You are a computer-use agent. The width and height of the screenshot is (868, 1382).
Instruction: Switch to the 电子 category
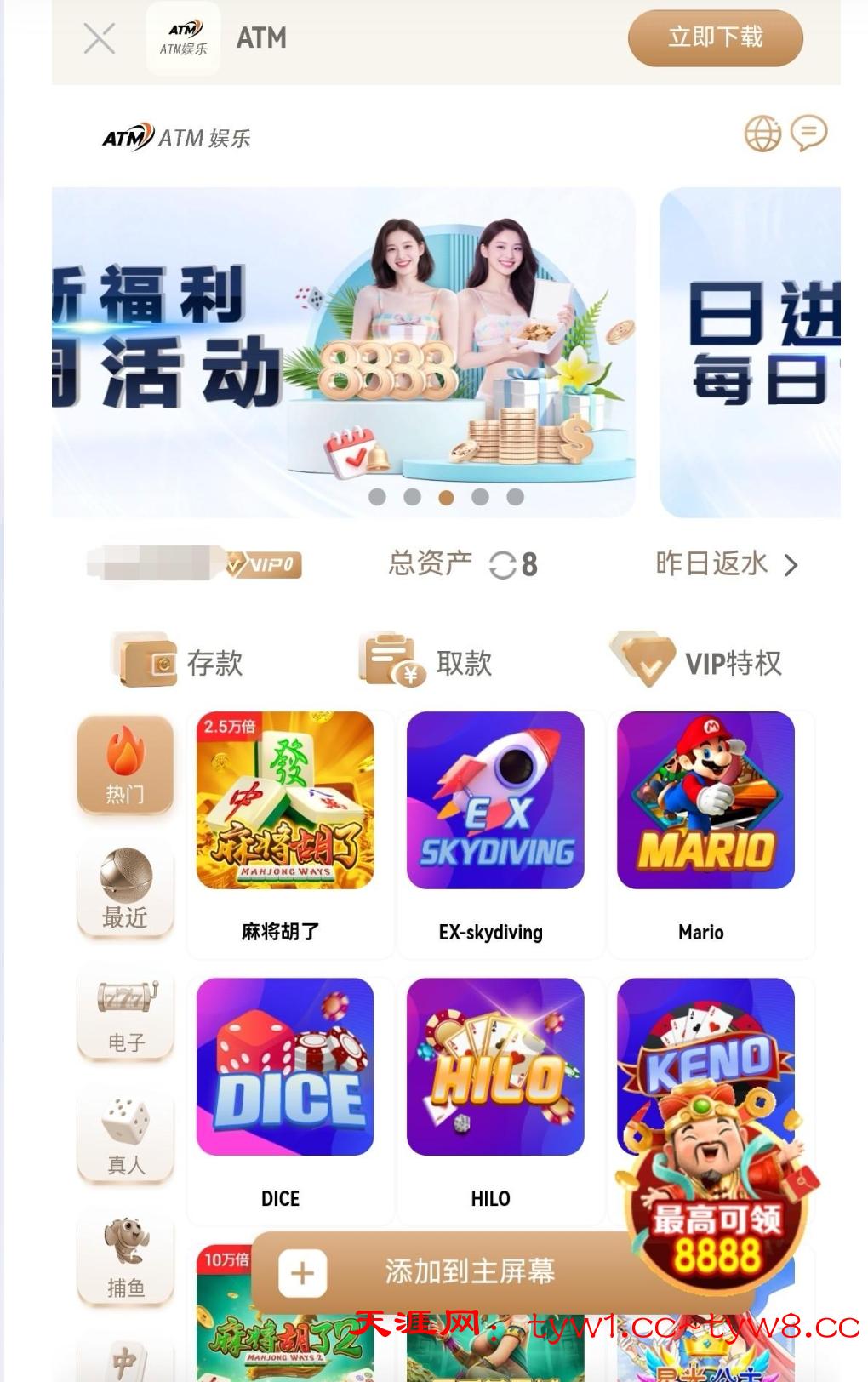coord(125,1014)
